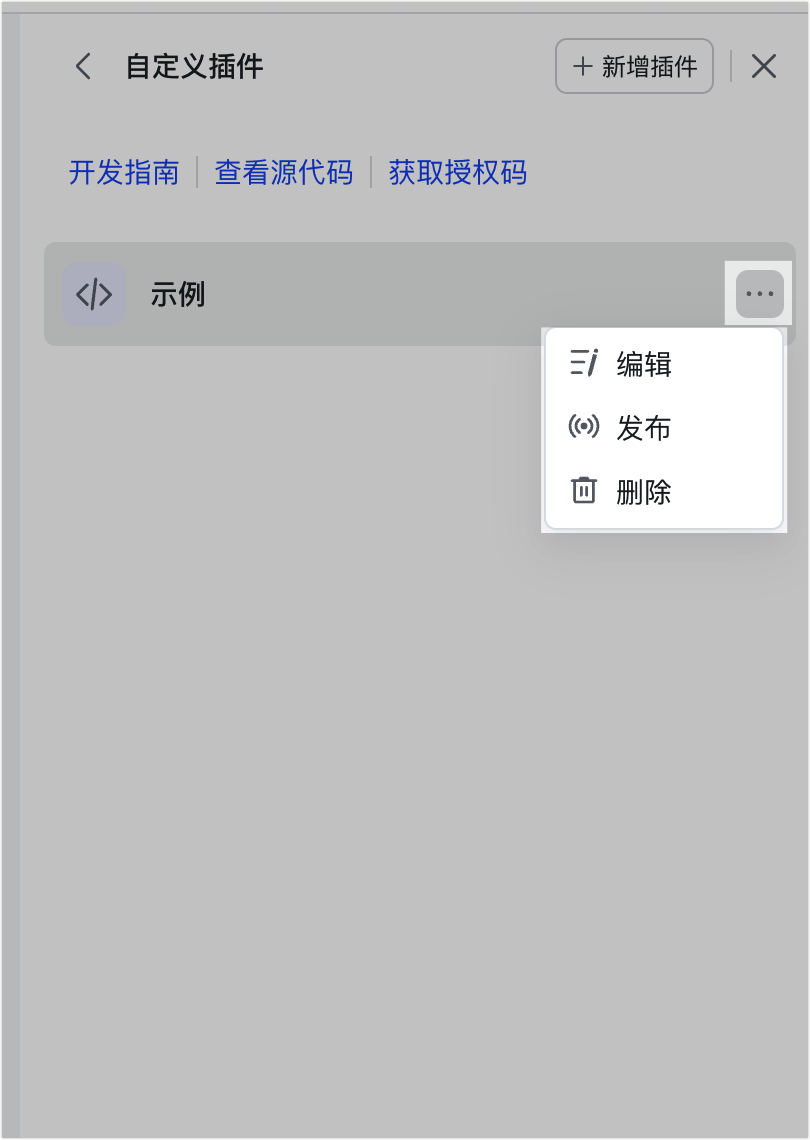Toggle the three-dot menu for 示例
This screenshot has height=1140, width=810.
(759, 294)
